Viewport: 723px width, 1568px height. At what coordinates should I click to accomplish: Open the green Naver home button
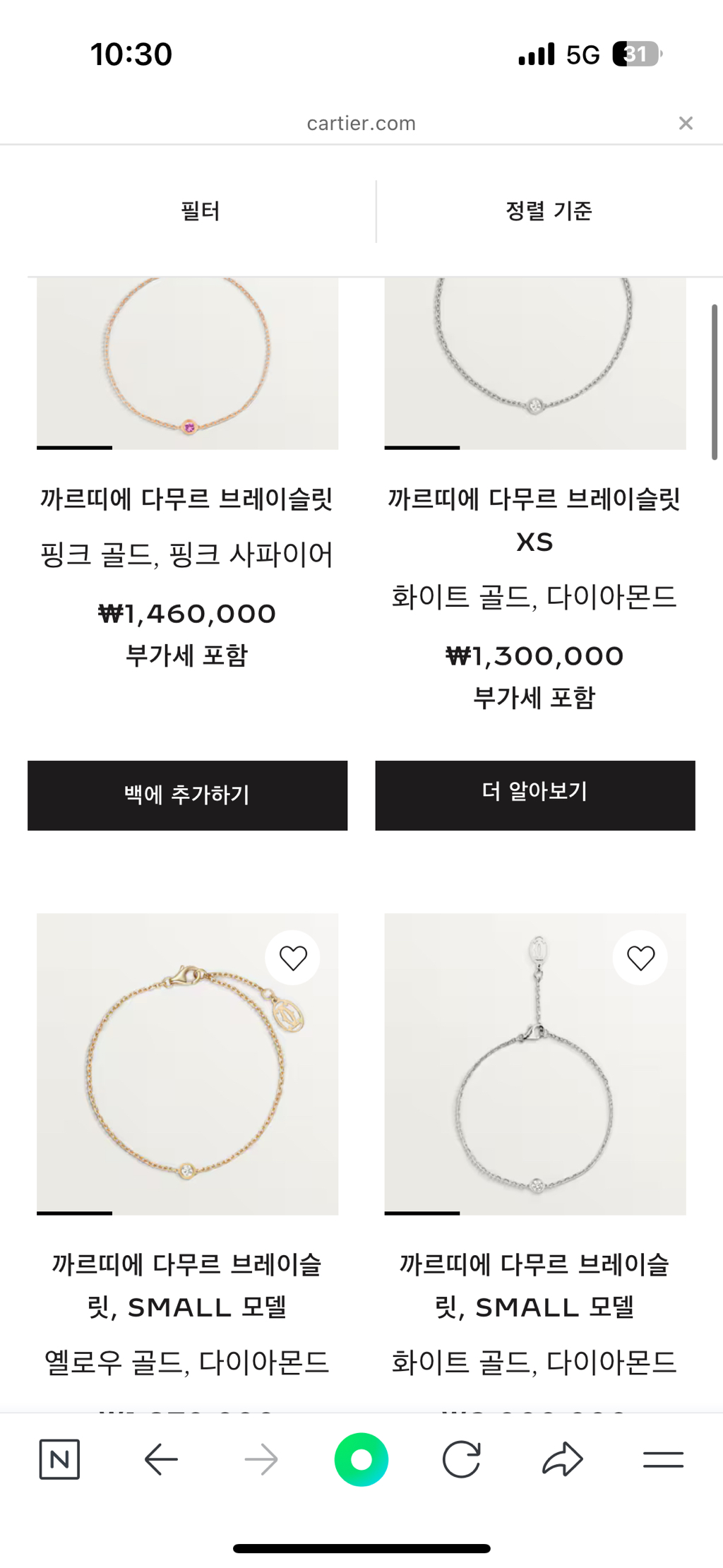[361, 1460]
